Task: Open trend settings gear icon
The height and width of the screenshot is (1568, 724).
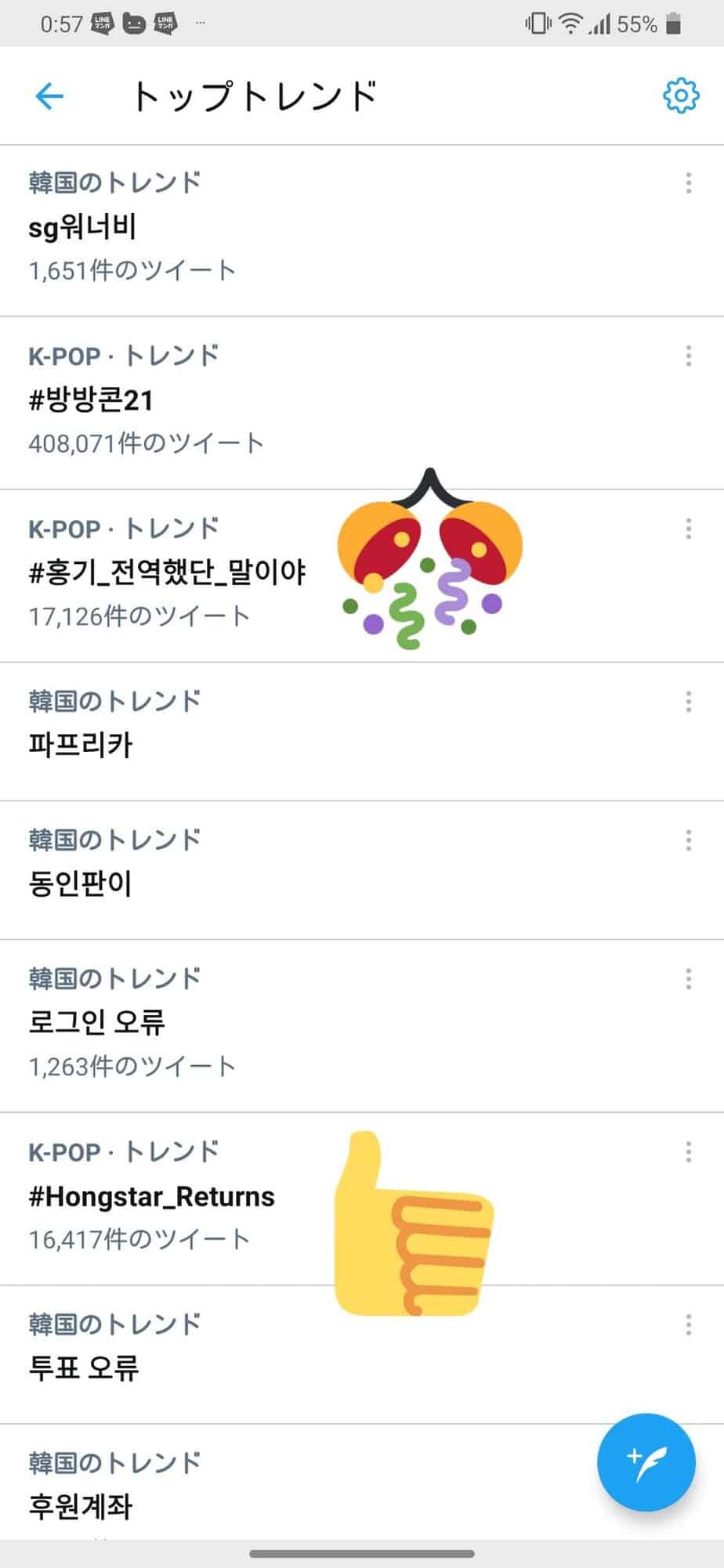Action: tap(680, 96)
